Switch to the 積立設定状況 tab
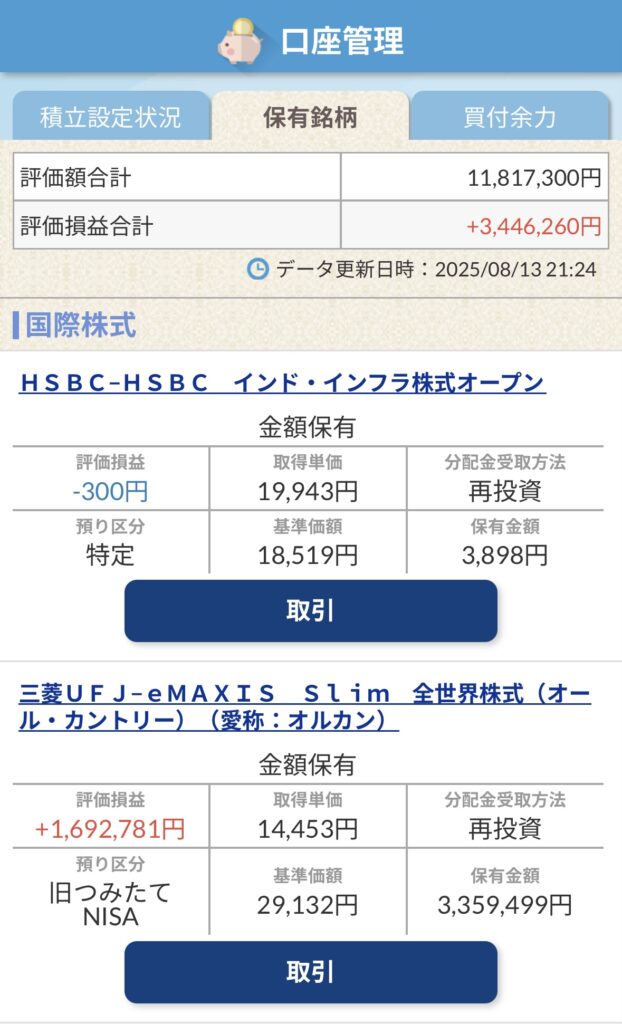 tap(110, 117)
